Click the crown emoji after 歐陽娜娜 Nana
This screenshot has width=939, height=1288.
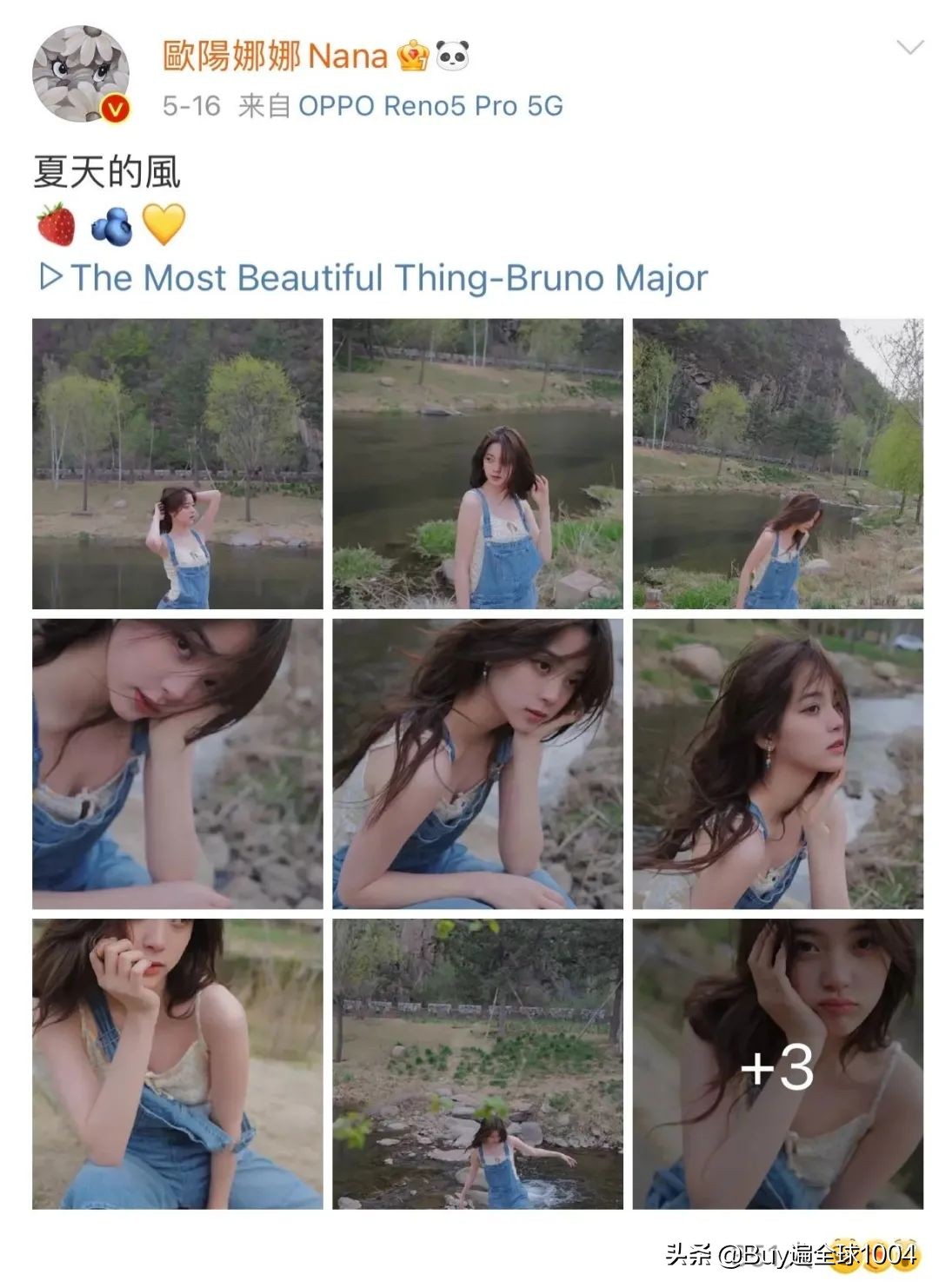tap(410, 54)
